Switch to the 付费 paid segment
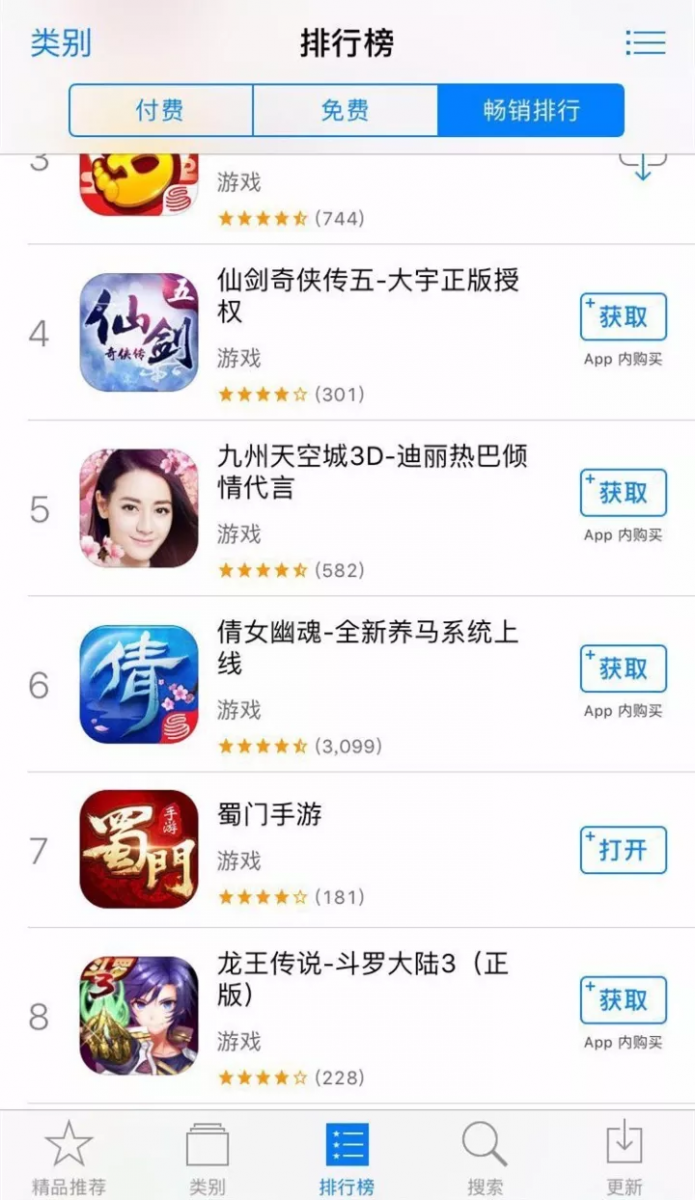Viewport: 695px width, 1200px height. coord(160,110)
